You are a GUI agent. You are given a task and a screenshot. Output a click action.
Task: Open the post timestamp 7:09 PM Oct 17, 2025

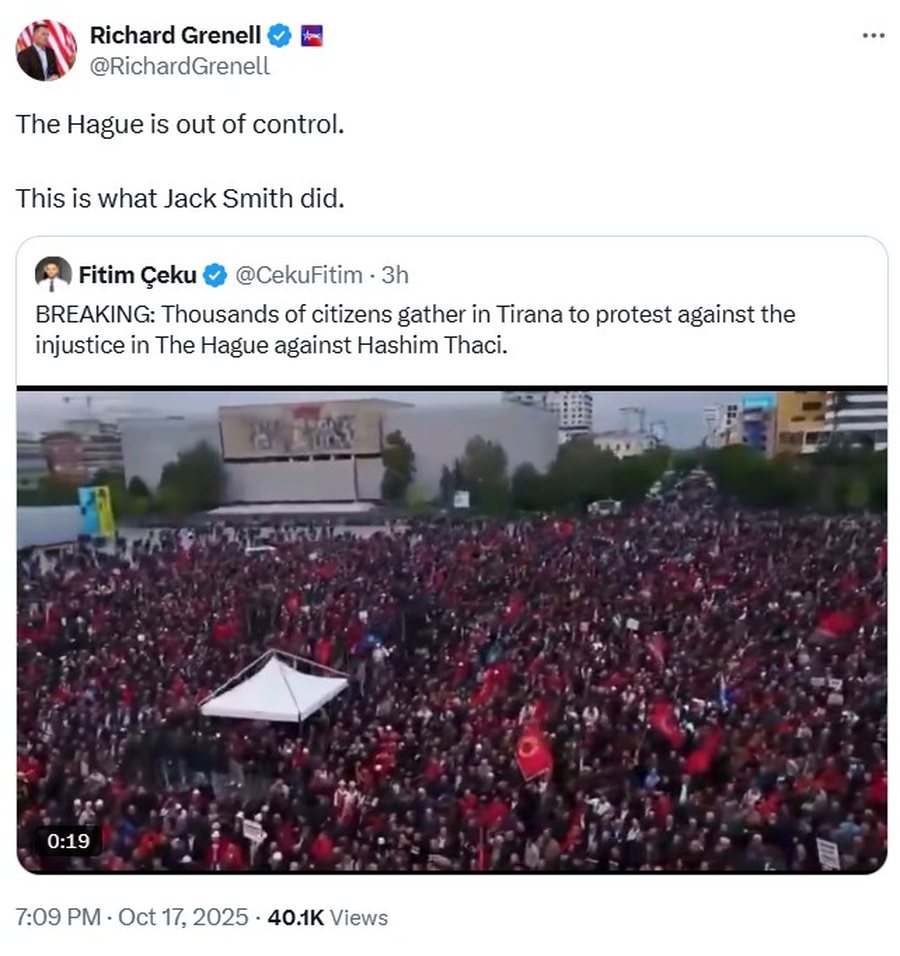tap(132, 917)
